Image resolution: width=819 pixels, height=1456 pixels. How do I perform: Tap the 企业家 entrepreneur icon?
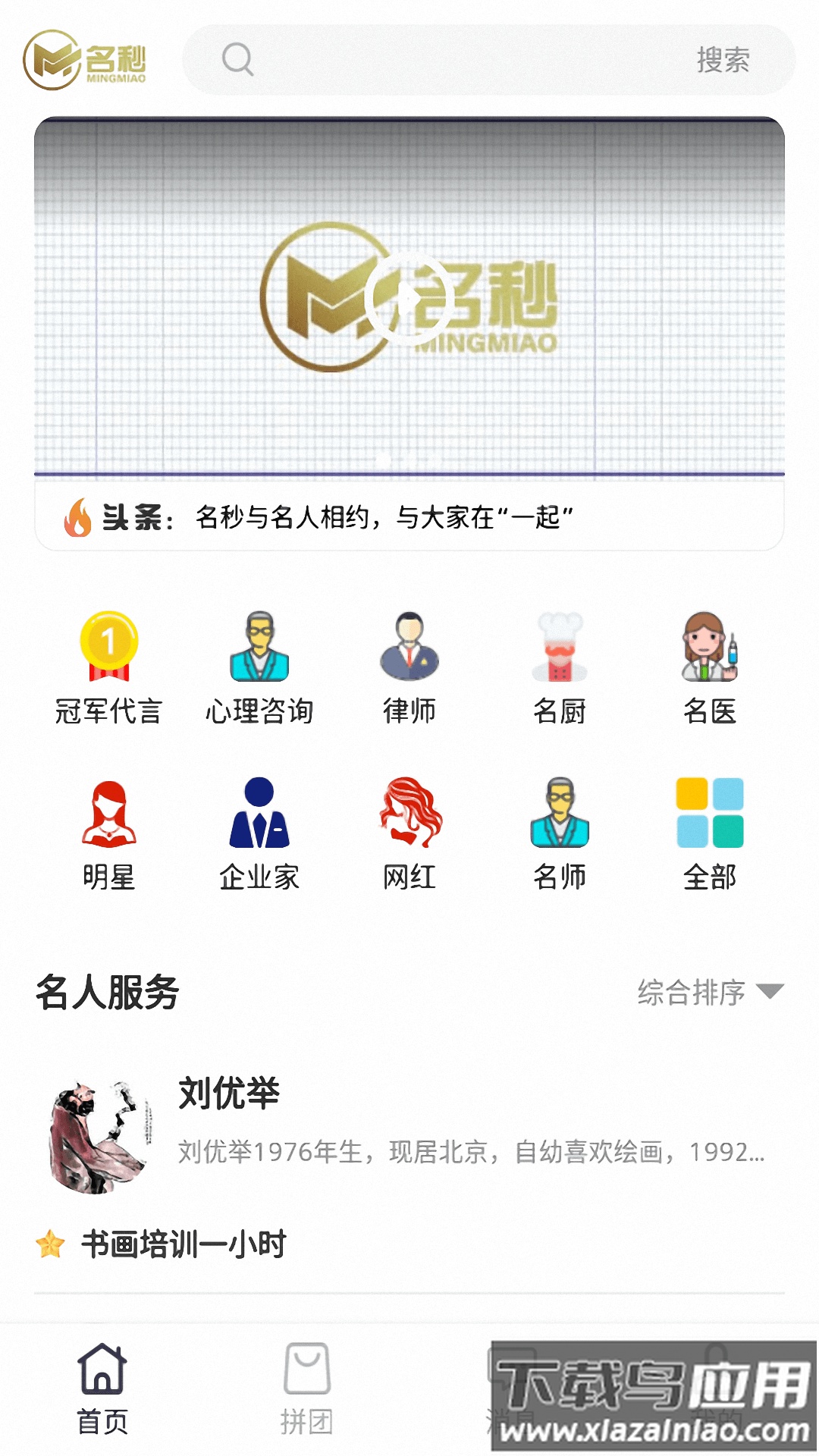pos(259,817)
